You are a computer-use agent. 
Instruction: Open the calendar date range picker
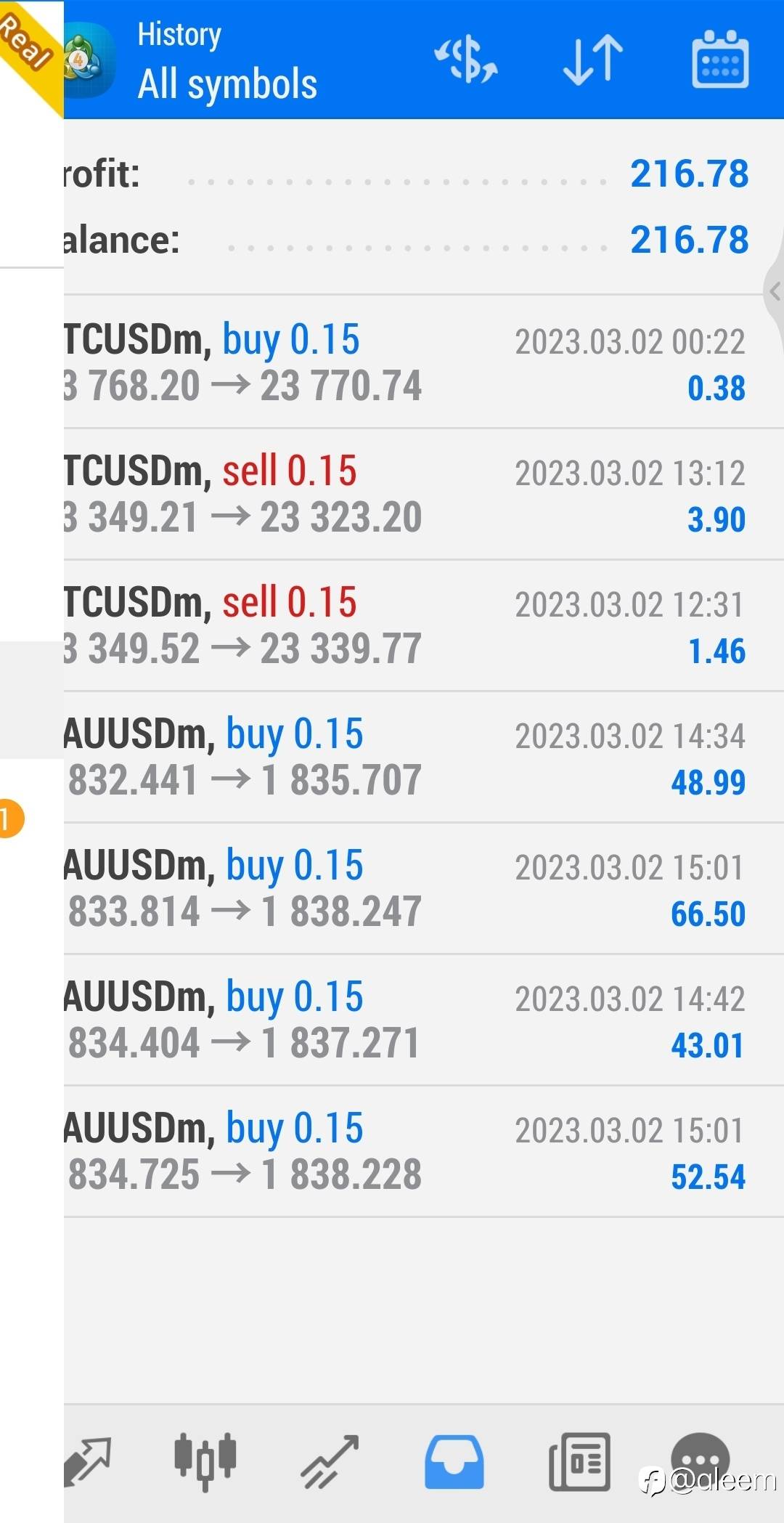pyautogui.click(x=720, y=59)
